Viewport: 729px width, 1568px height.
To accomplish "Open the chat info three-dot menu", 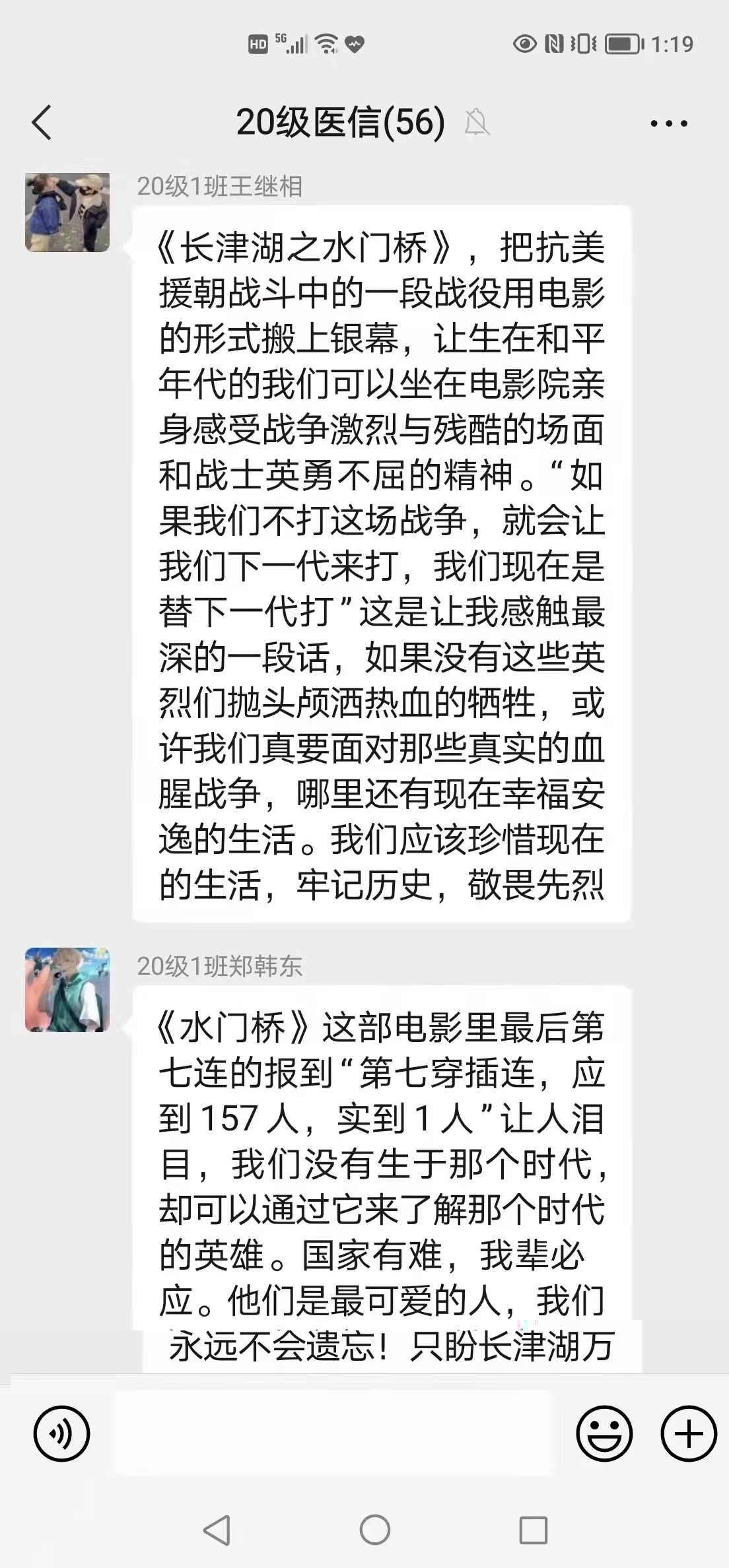I will click(669, 123).
